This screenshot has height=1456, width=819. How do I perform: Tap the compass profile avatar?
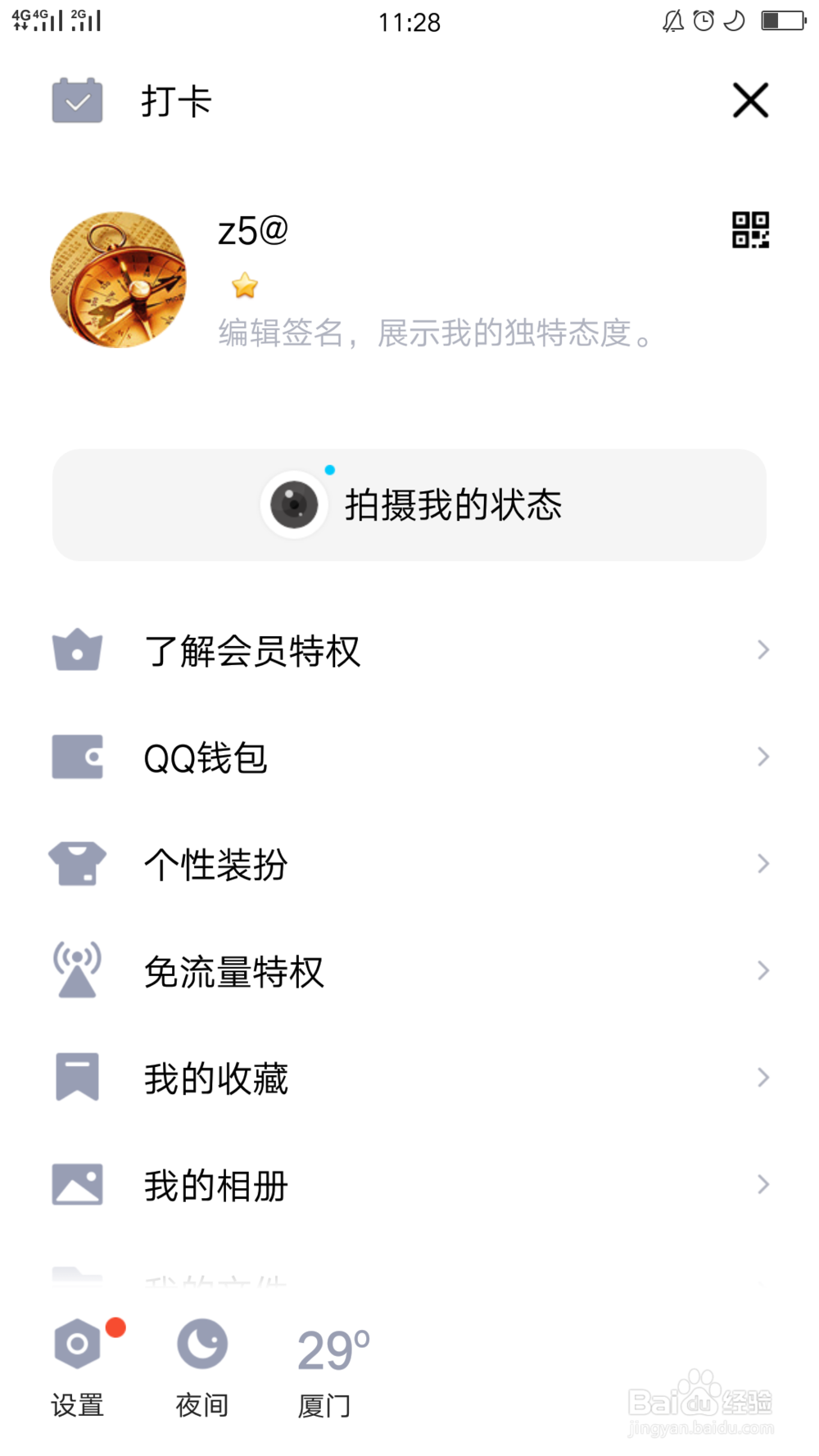pyautogui.click(x=119, y=280)
